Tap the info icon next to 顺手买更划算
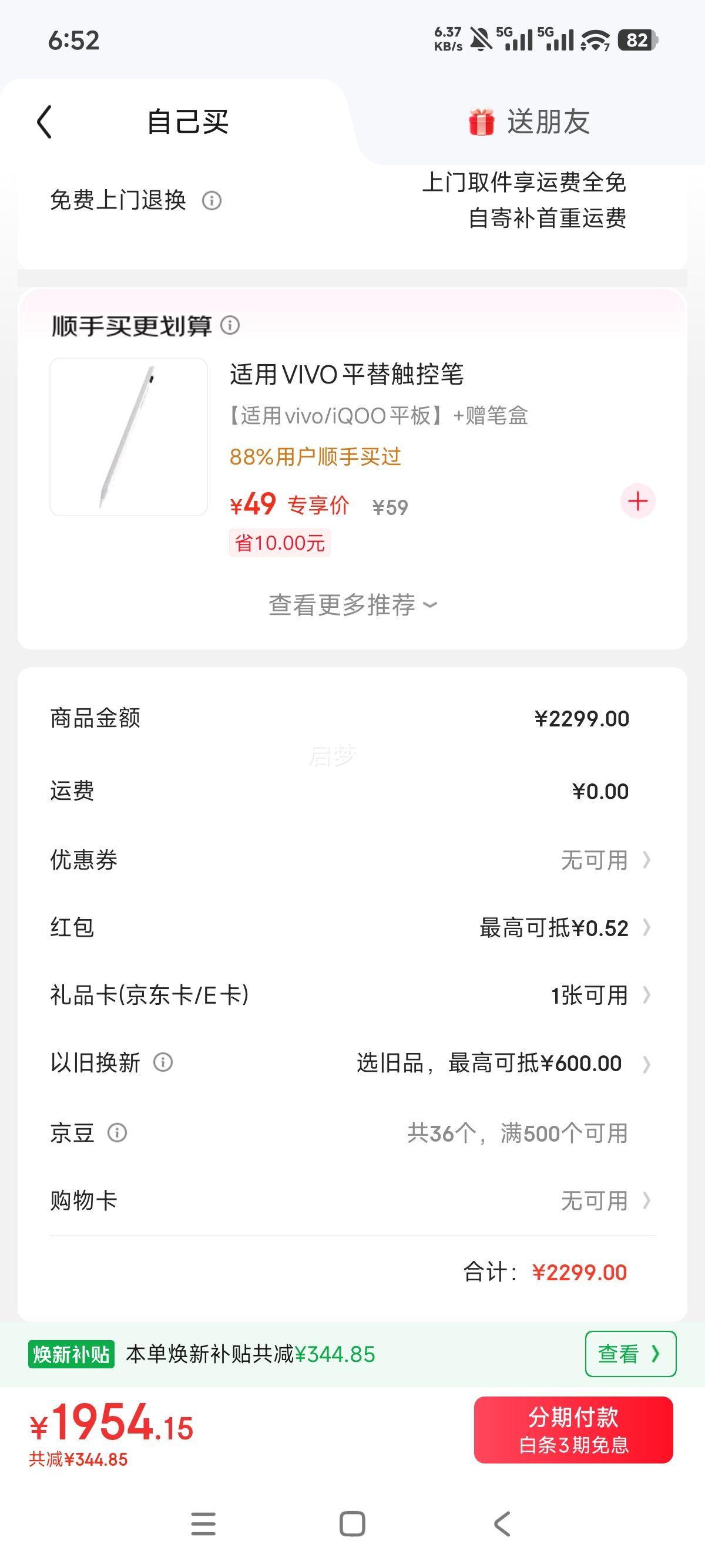This screenshot has width=705, height=1568. tap(230, 327)
